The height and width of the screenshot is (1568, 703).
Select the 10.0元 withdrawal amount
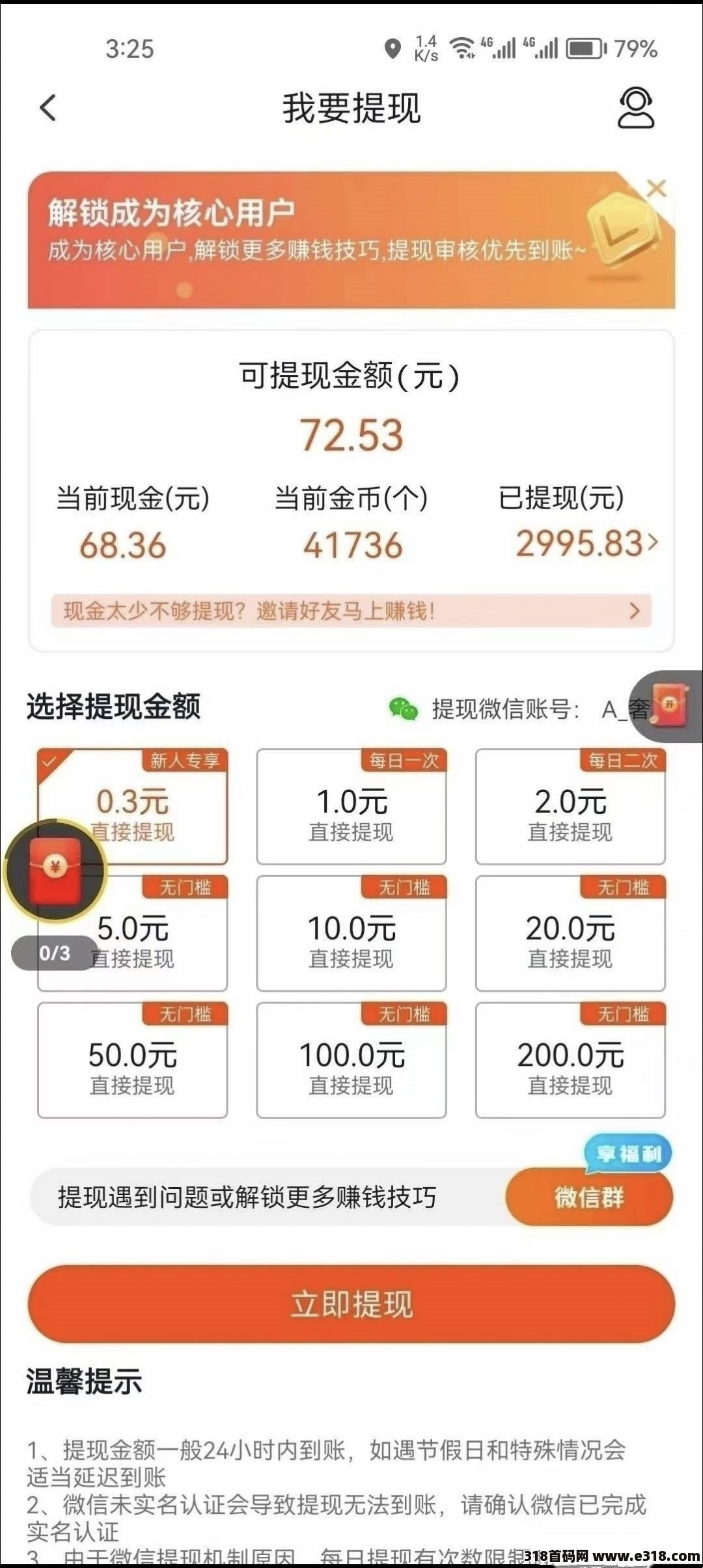click(x=351, y=934)
